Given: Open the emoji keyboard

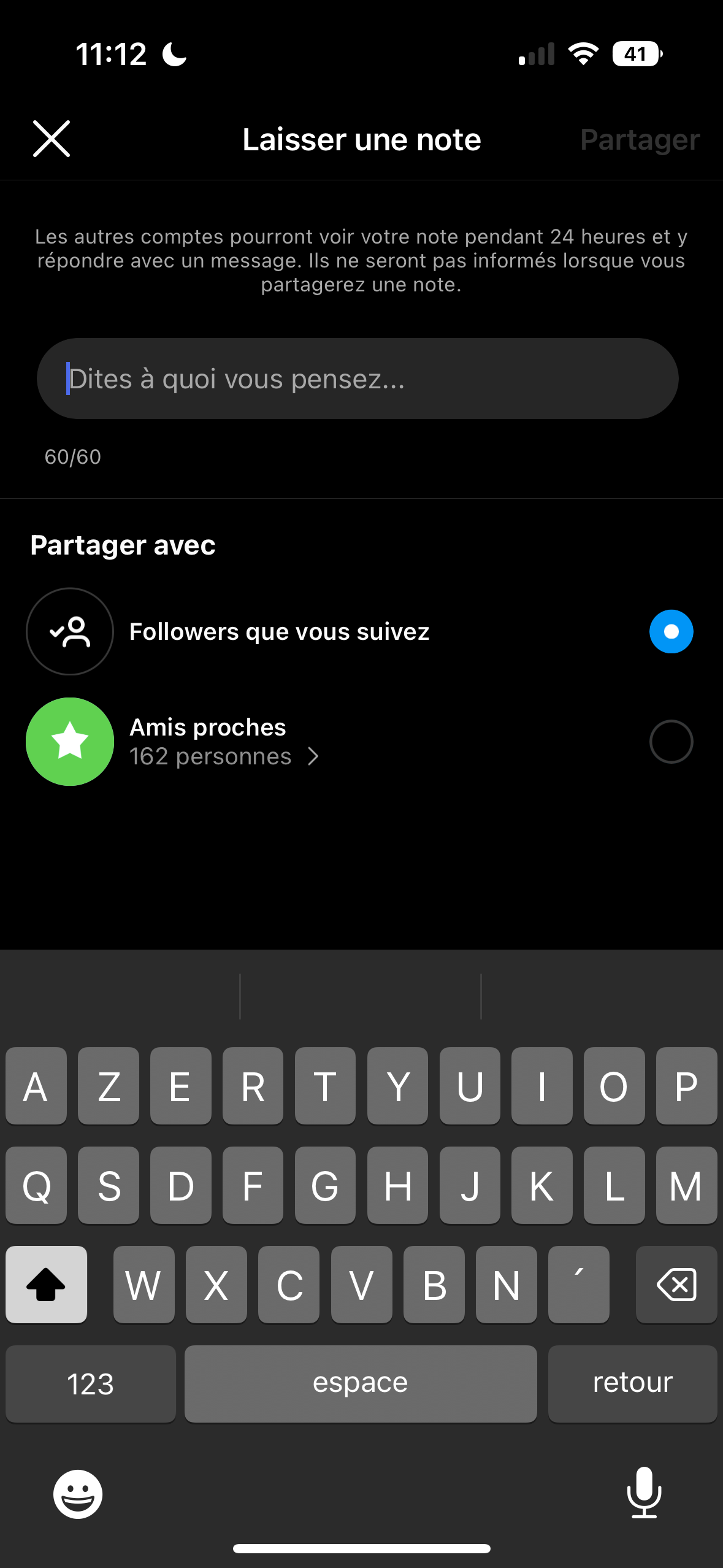Looking at the screenshot, I should coord(78,1494).
